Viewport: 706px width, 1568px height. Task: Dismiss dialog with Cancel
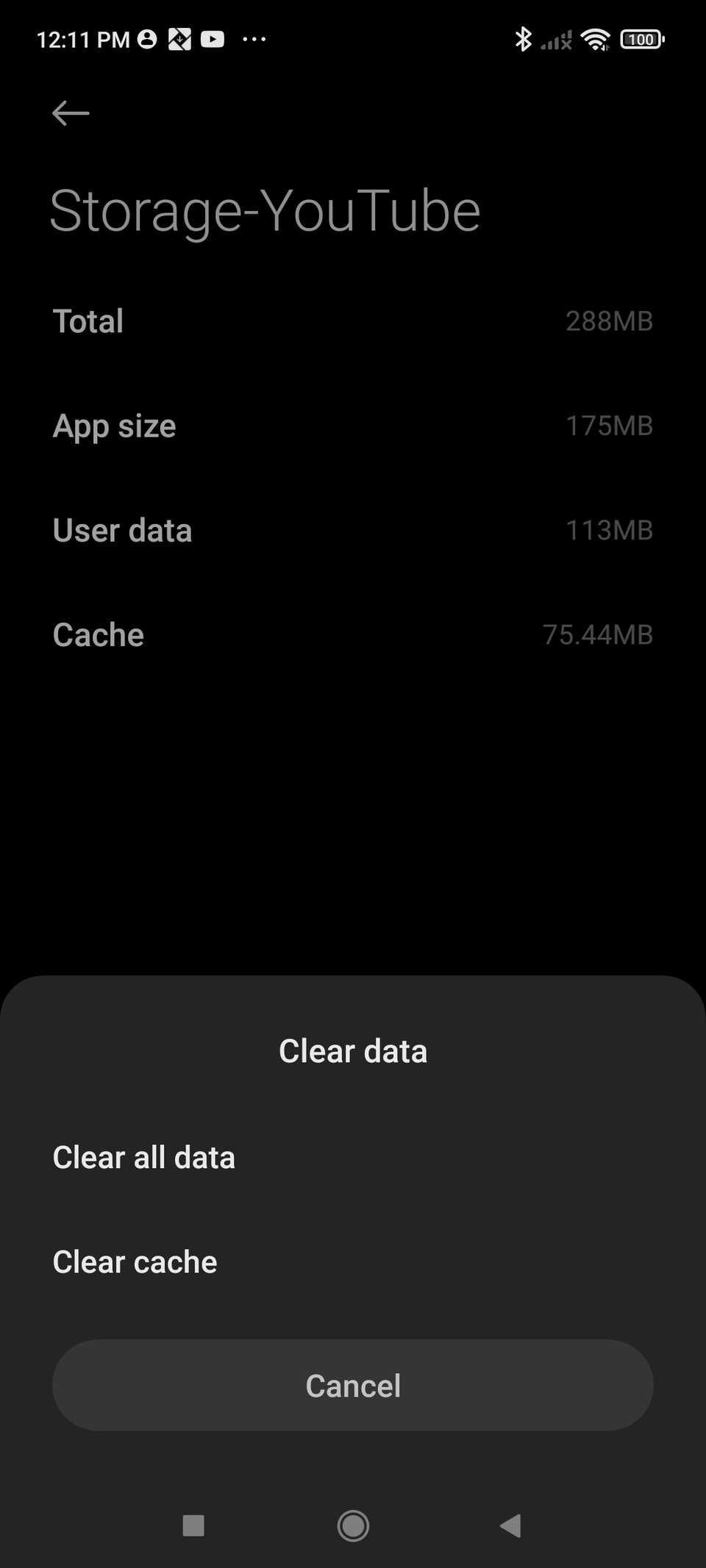353,1385
